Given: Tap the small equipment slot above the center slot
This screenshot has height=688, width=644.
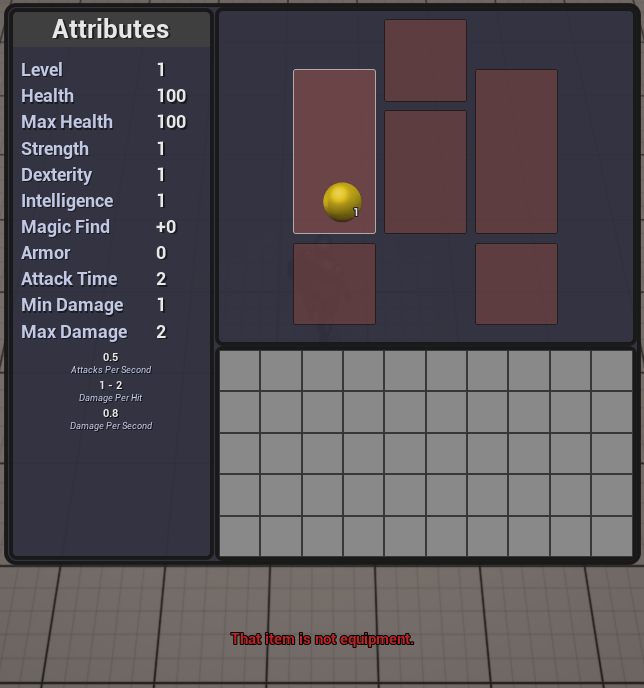Looking at the screenshot, I should [425, 60].
